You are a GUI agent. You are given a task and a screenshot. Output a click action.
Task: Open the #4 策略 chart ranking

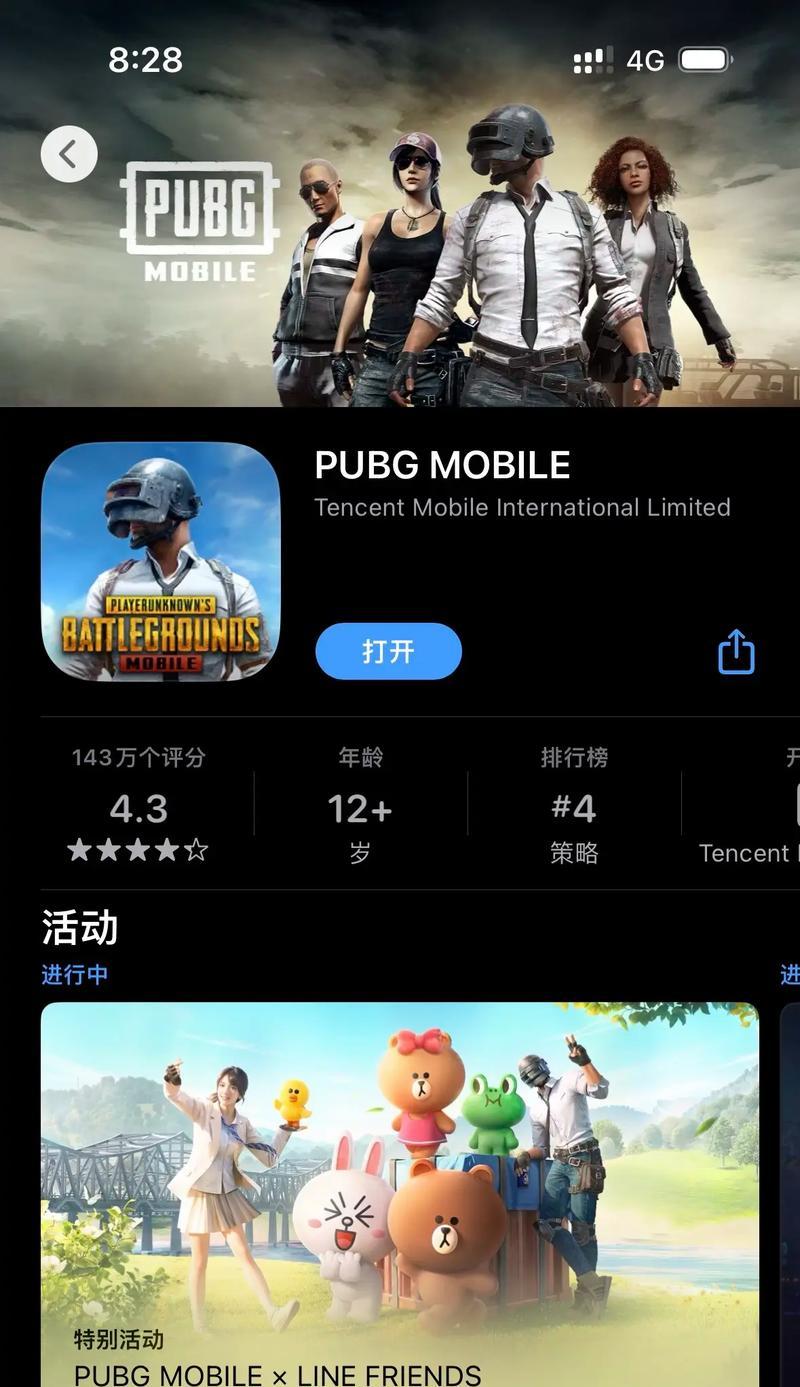click(574, 805)
